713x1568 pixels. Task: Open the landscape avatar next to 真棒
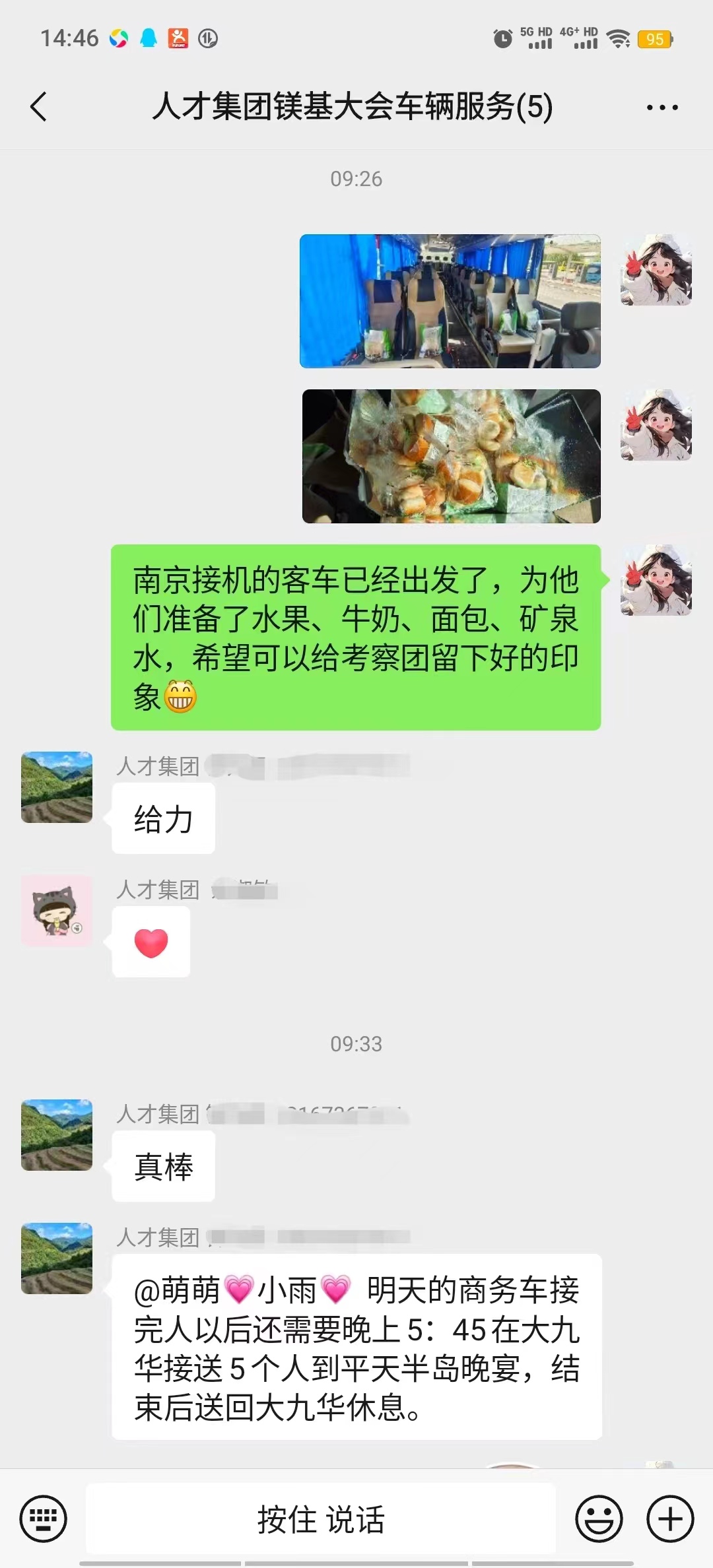[x=57, y=1135]
